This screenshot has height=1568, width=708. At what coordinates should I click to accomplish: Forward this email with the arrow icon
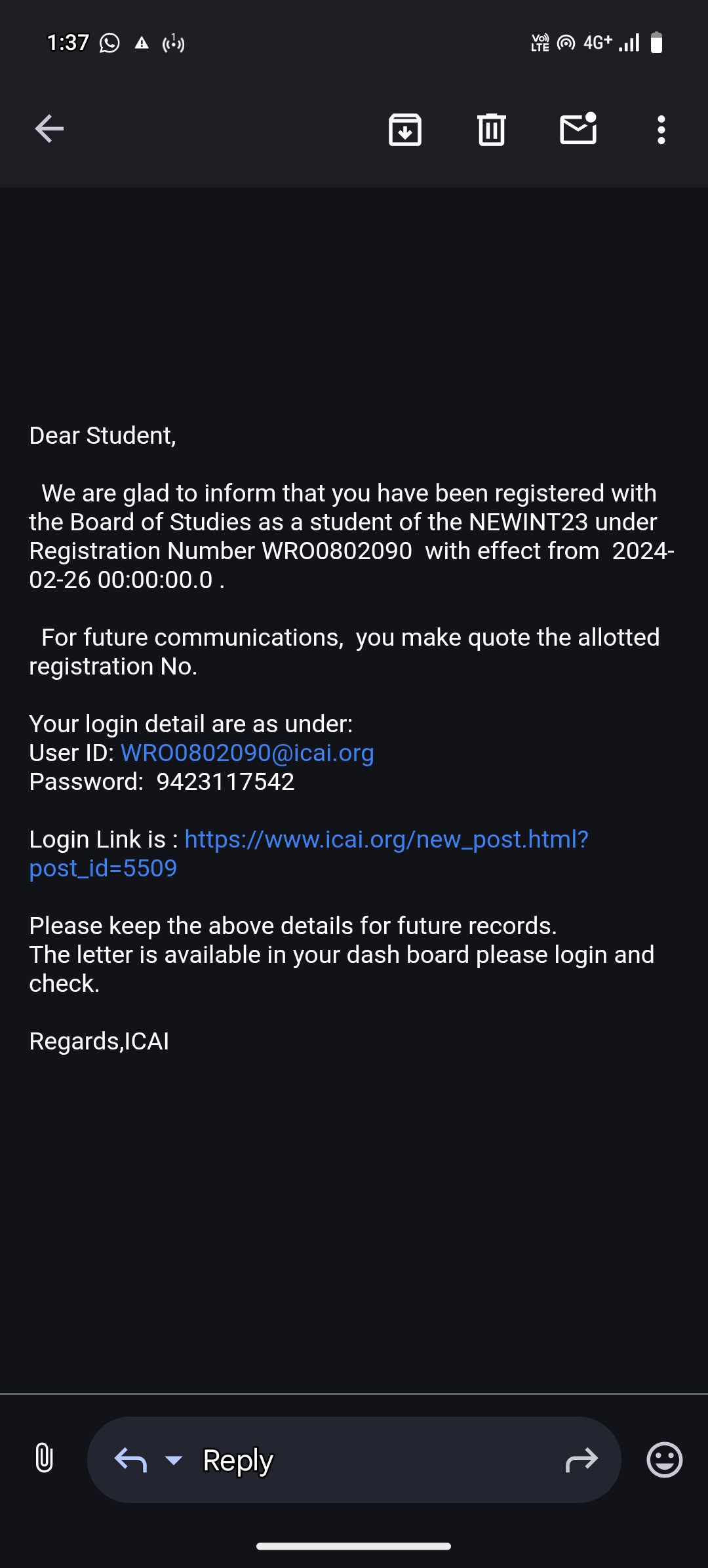pos(581,1460)
